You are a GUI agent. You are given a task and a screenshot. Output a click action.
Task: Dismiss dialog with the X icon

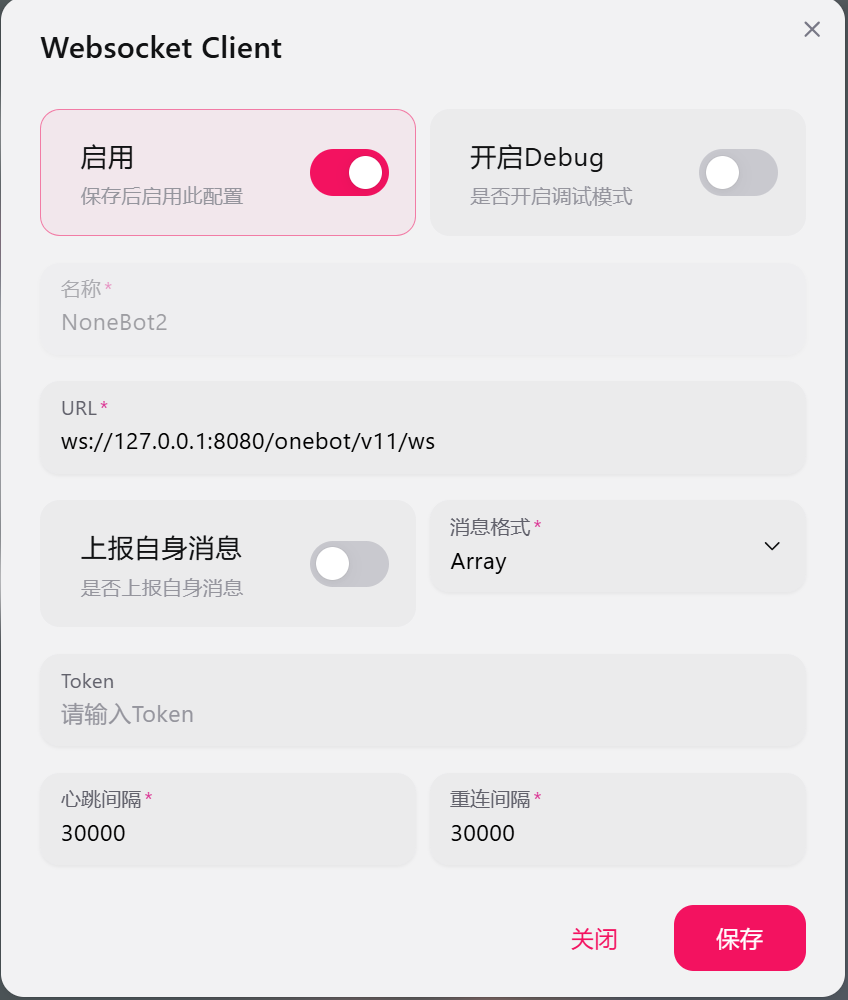tap(811, 29)
